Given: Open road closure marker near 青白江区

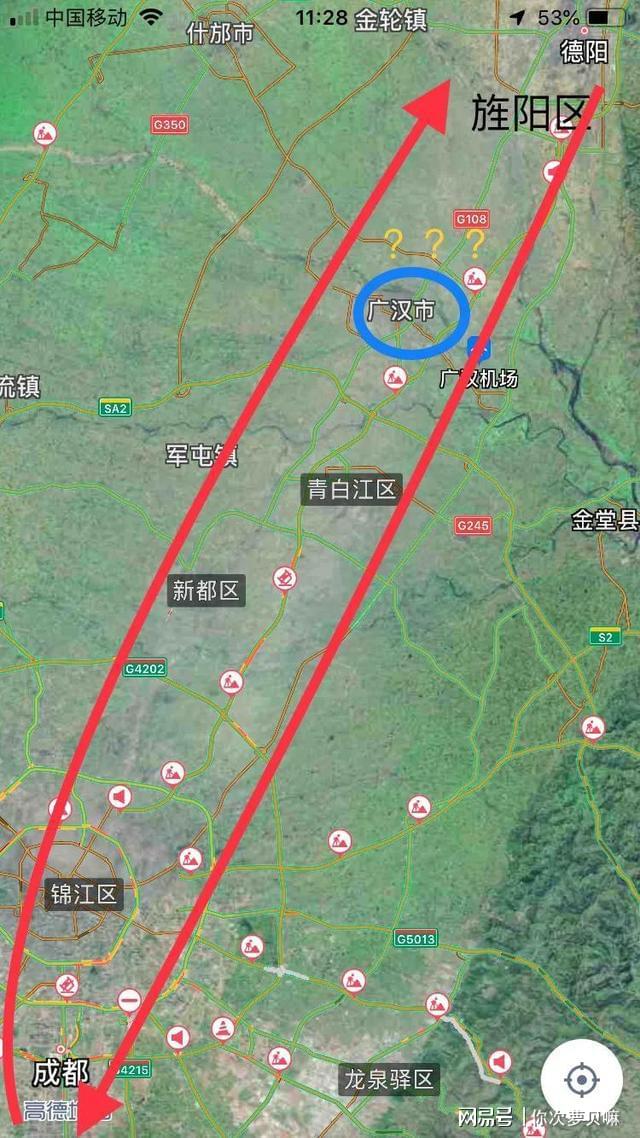Looking at the screenshot, I should (x=285, y=578).
